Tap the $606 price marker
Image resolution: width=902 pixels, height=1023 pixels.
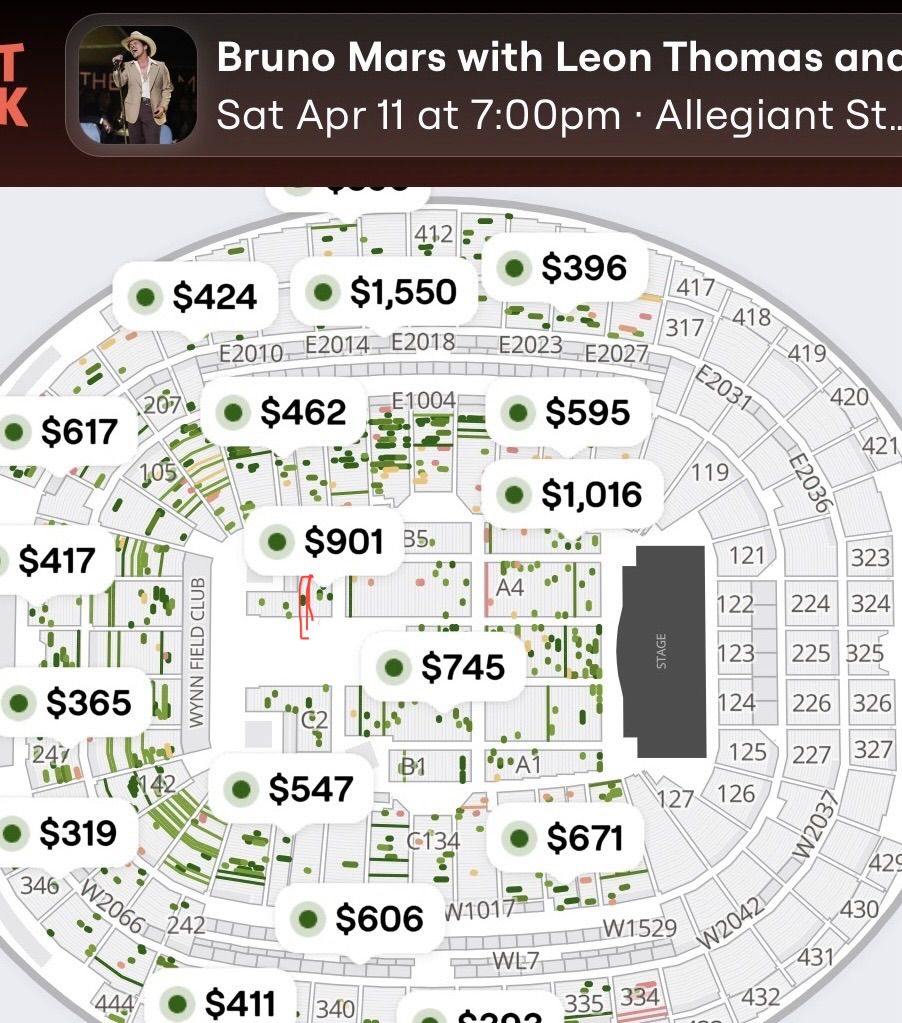coord(362,918)
